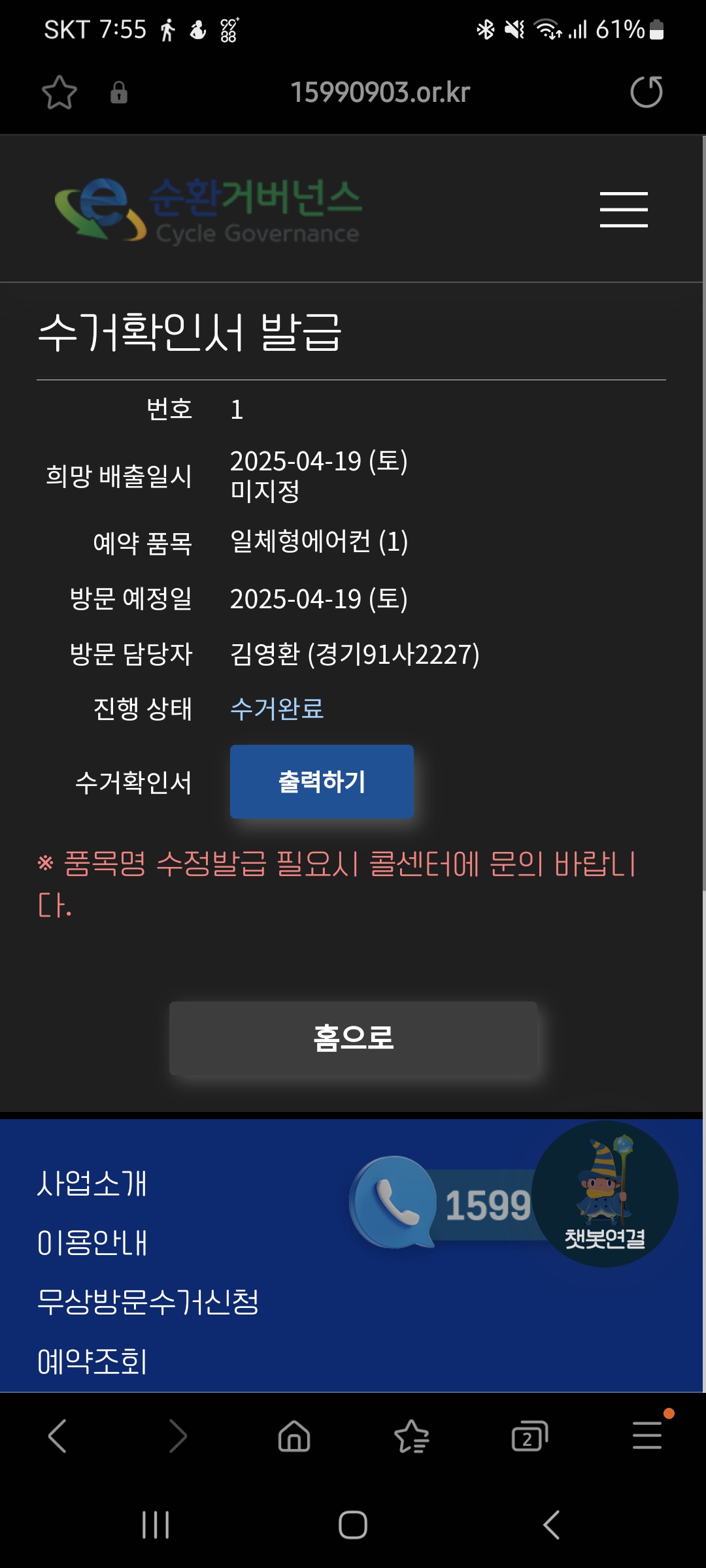Open the hamburger menu
Screen dimensions: 706x1568
(x=624, y=210)
